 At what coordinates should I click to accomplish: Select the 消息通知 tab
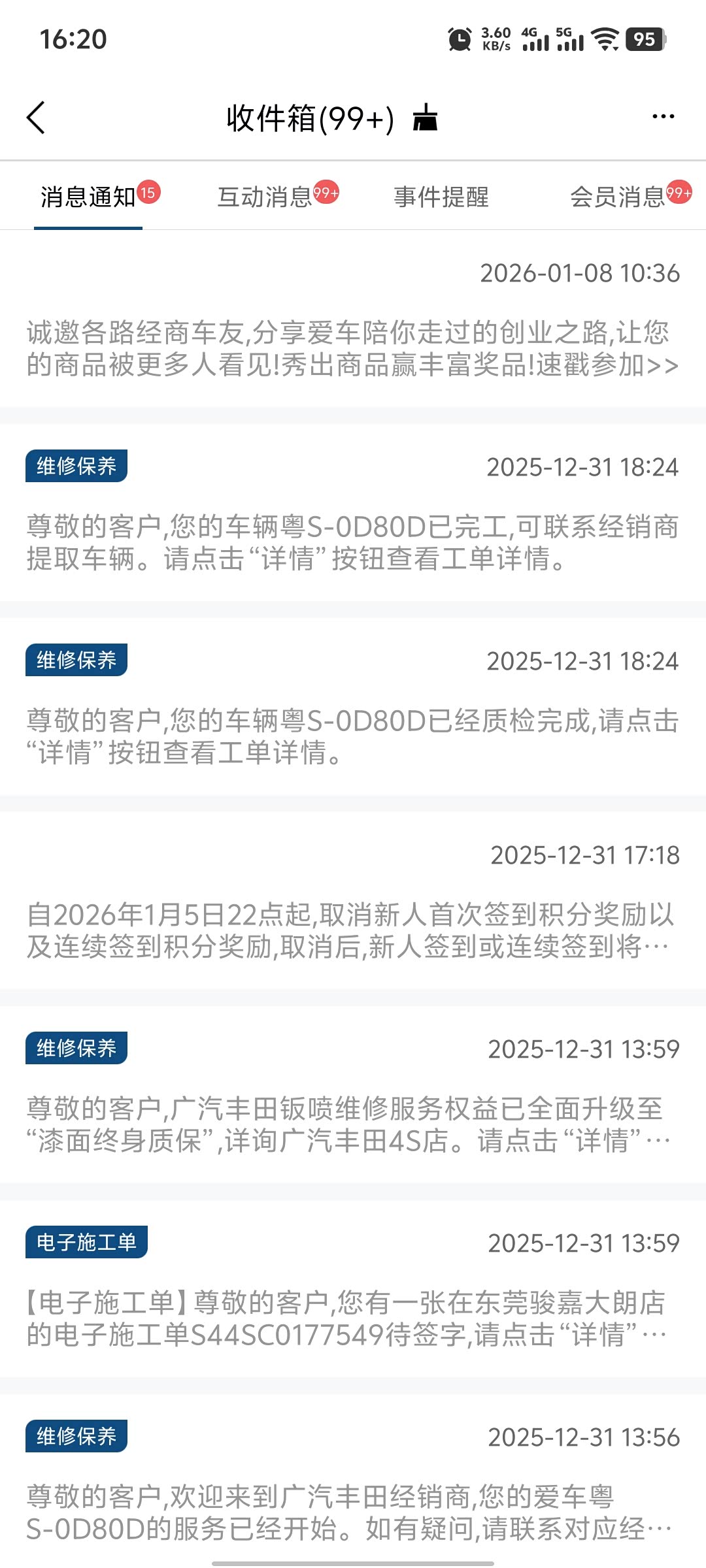coord(88,197)
